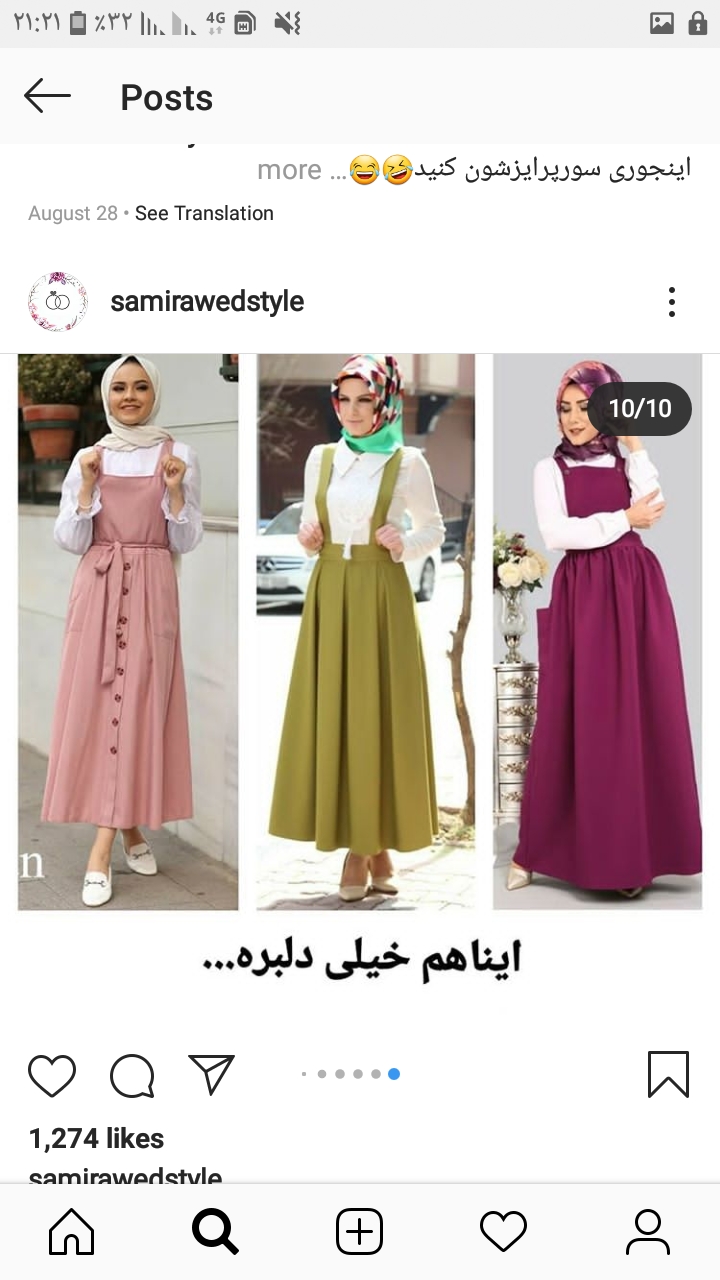The height and width of the screenshot is (1280, 720).
Task: Go back using the arrow beside Posts
Action: 47,97
